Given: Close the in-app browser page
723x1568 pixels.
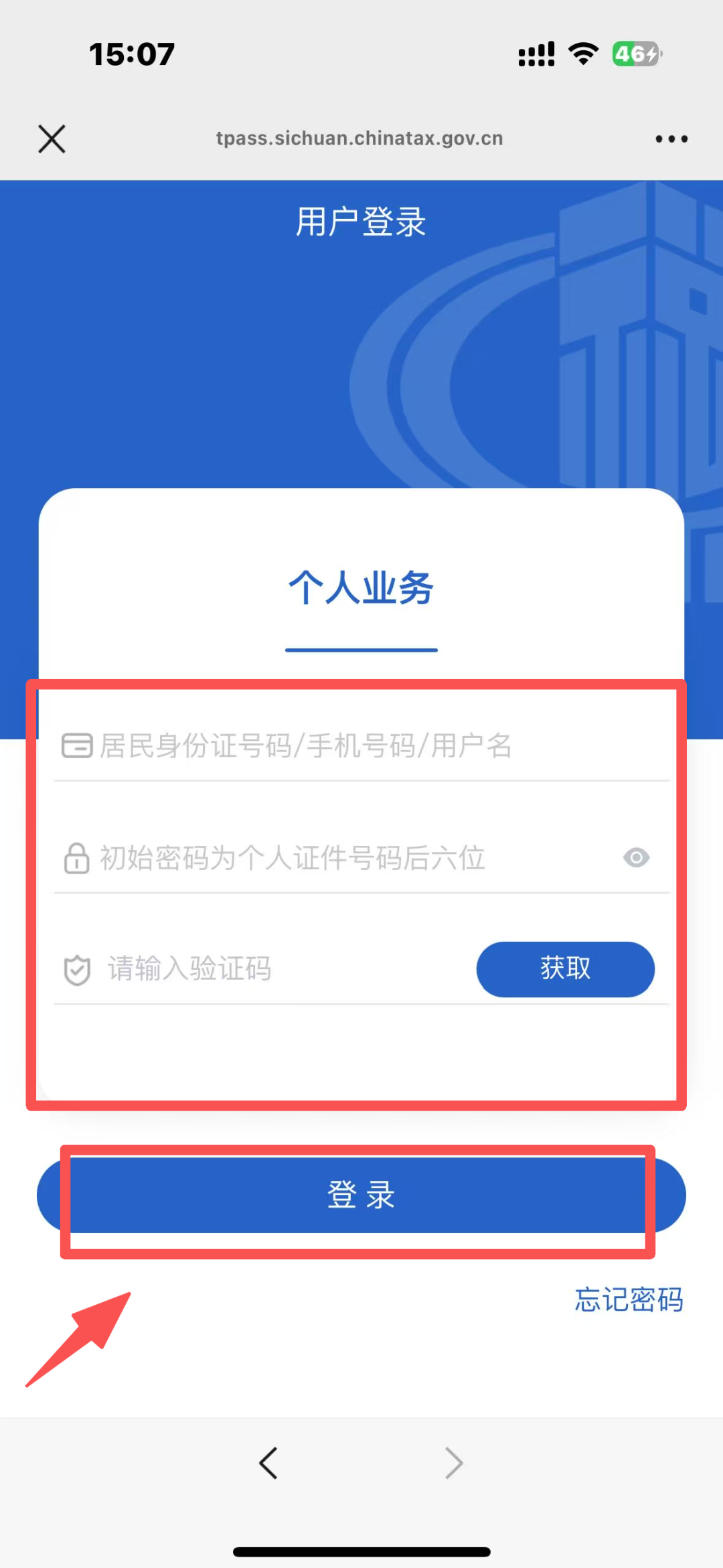Looking at the screenshot, I should point(52,139).
